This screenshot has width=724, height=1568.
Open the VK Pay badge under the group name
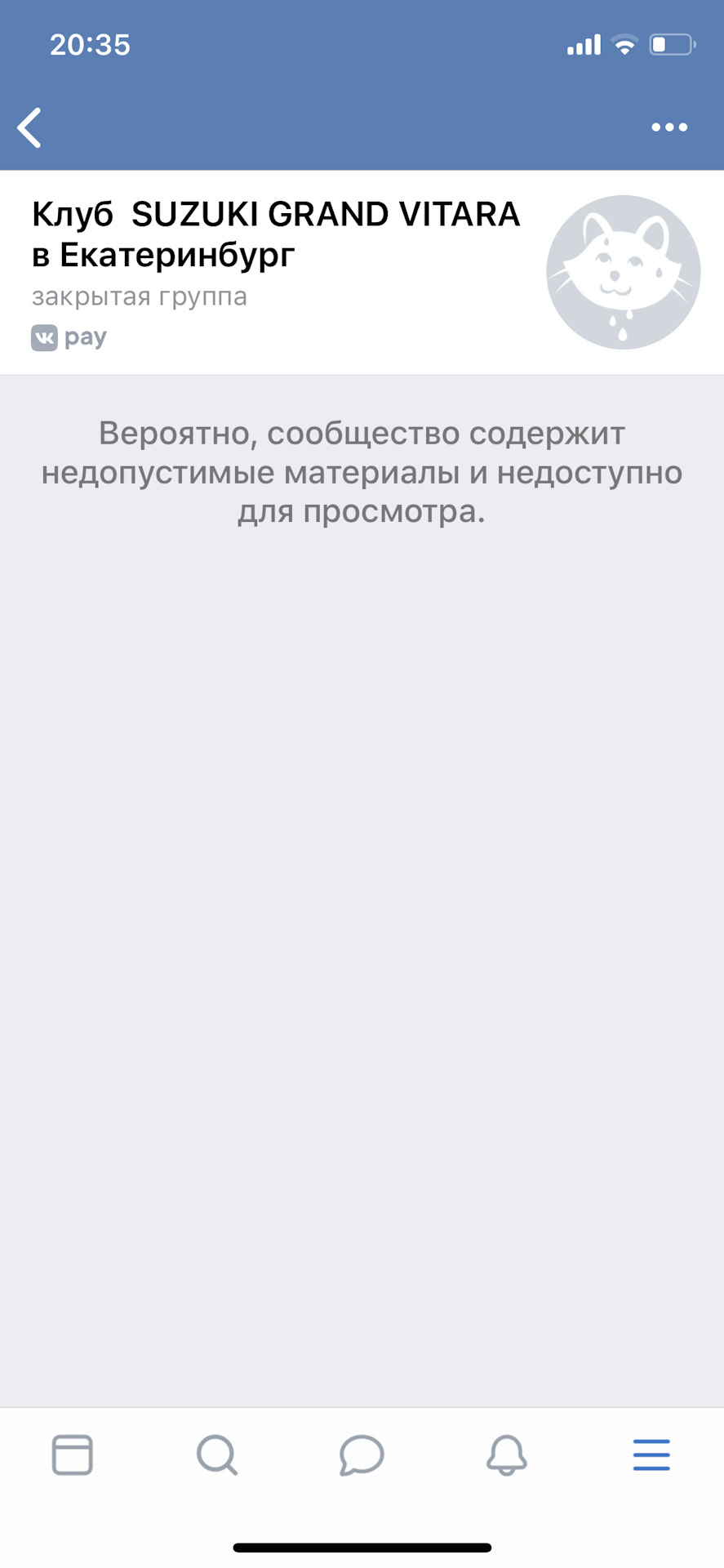coord(69,337)
